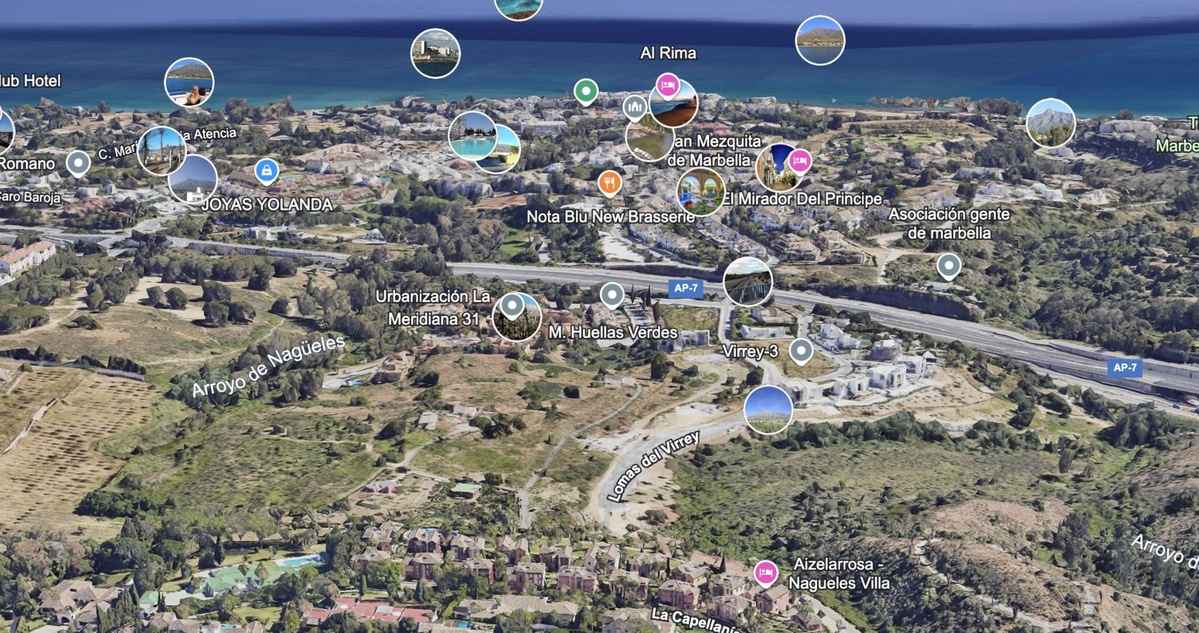The width and height of the screenshot is (1199, 633).
Task: Open the white mountain photo bubble above JOYAS YOLANDA
Action: coord(193,179)
